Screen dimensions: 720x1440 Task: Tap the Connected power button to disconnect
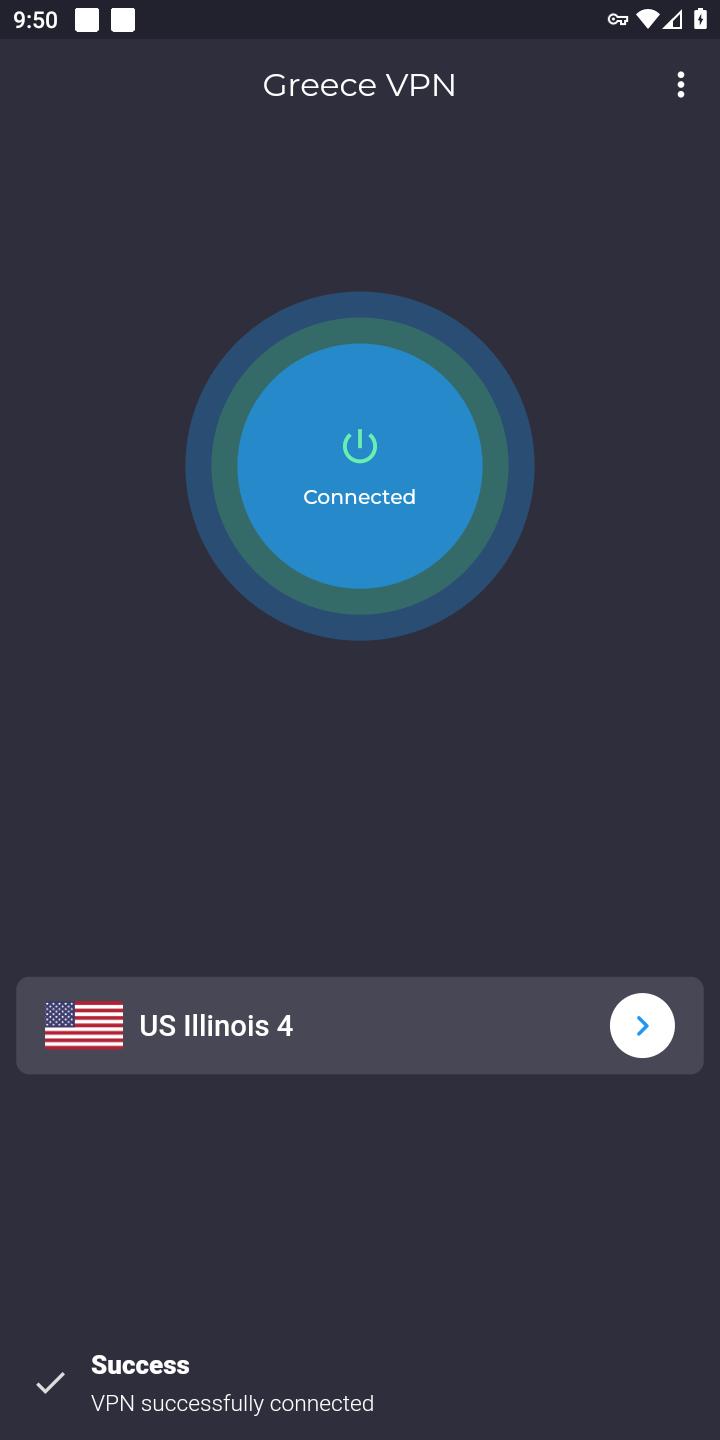[x=360, y=466]
